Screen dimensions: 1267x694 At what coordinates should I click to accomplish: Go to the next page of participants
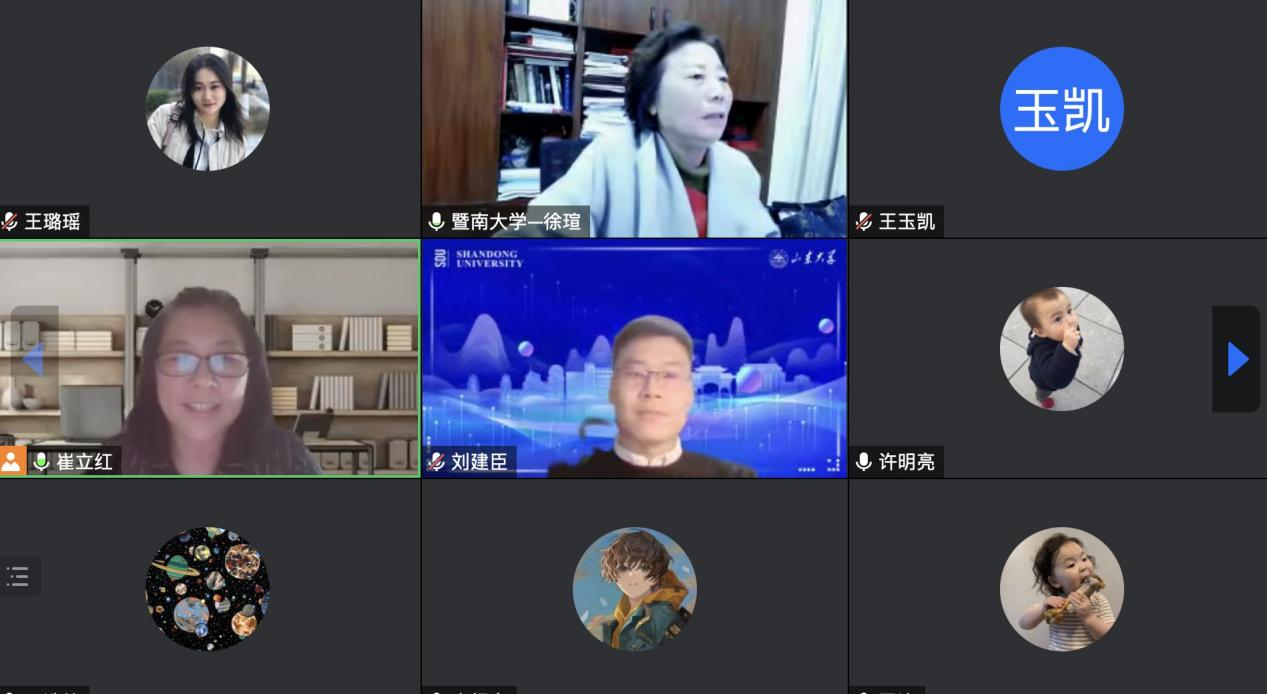[x=1237, y=359]
